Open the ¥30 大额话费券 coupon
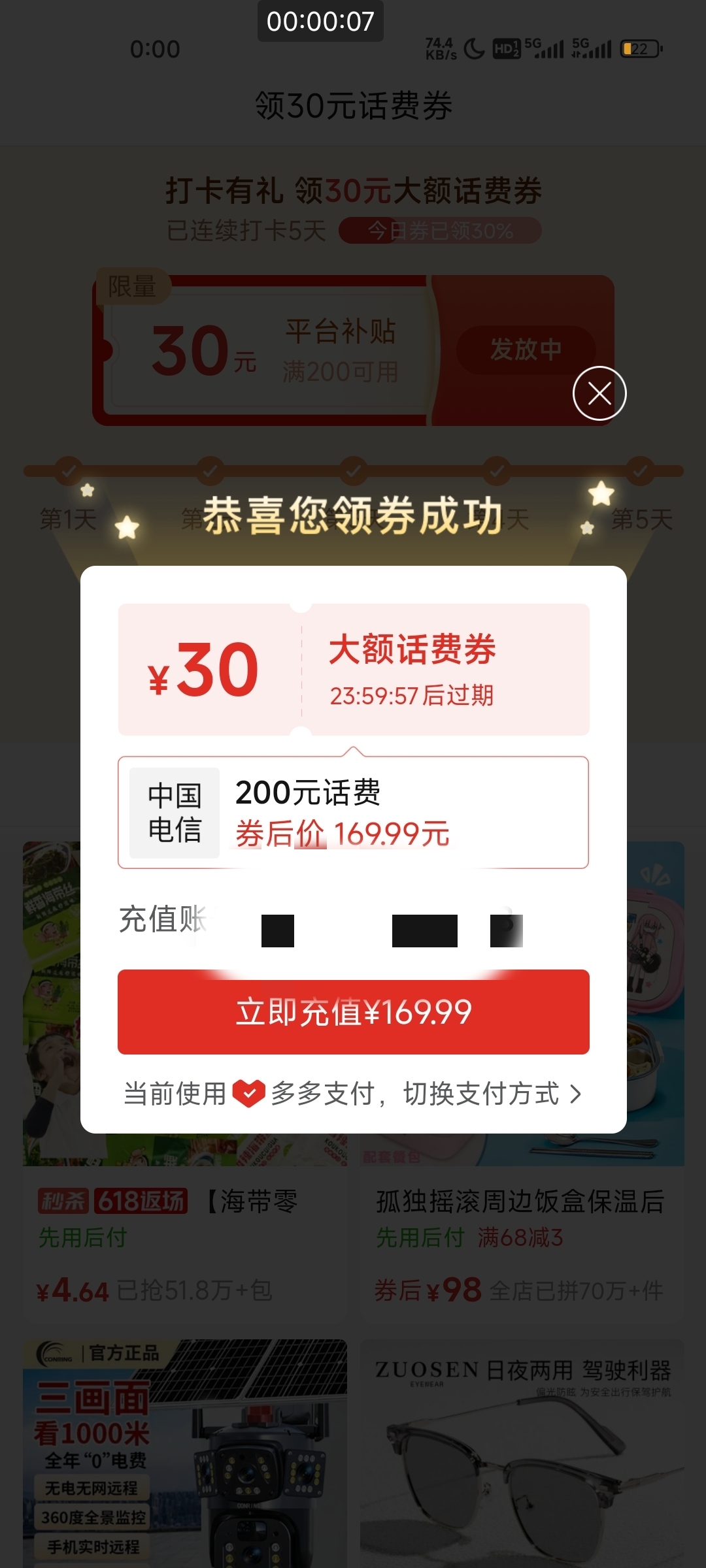This screenshot has width=706, height=1568. 353,670
